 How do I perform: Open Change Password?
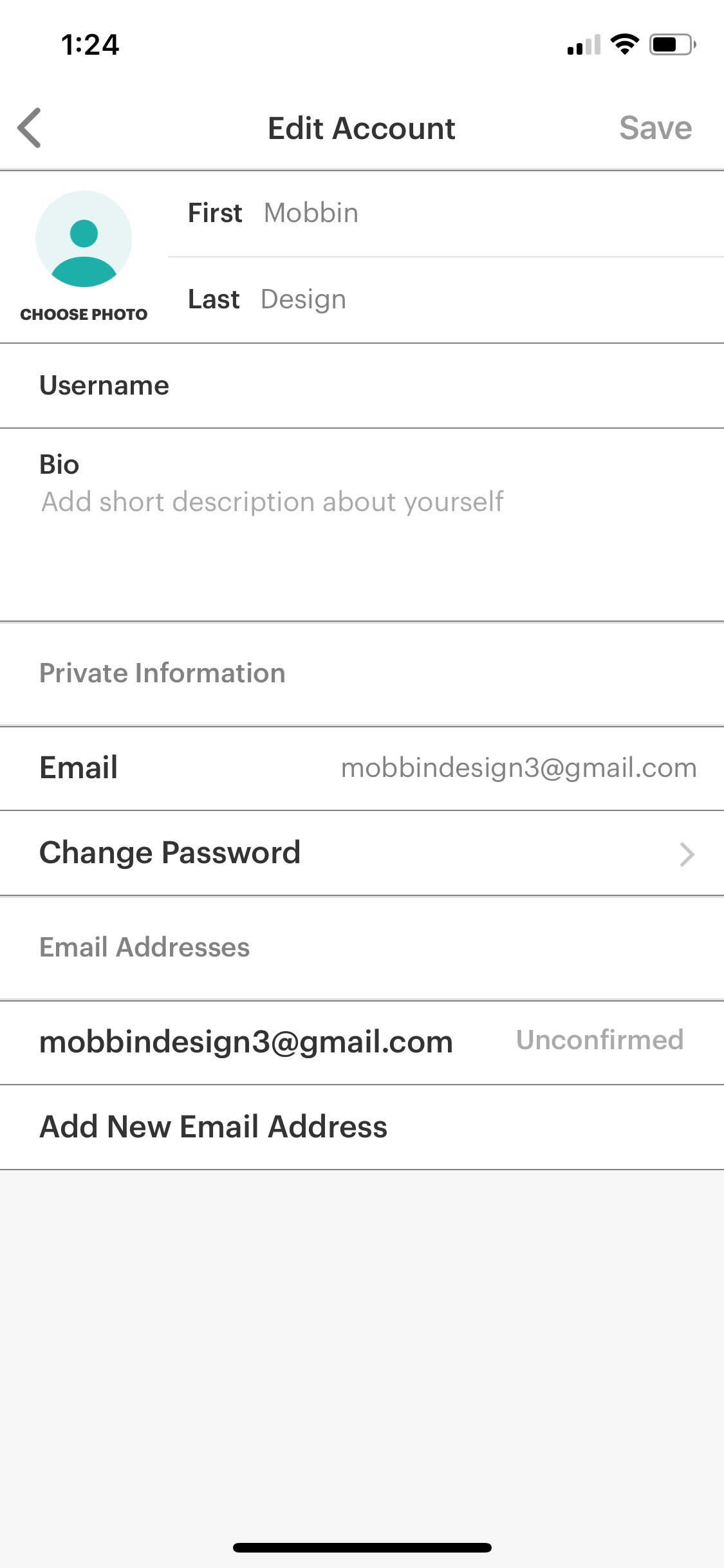pos(362,853)
